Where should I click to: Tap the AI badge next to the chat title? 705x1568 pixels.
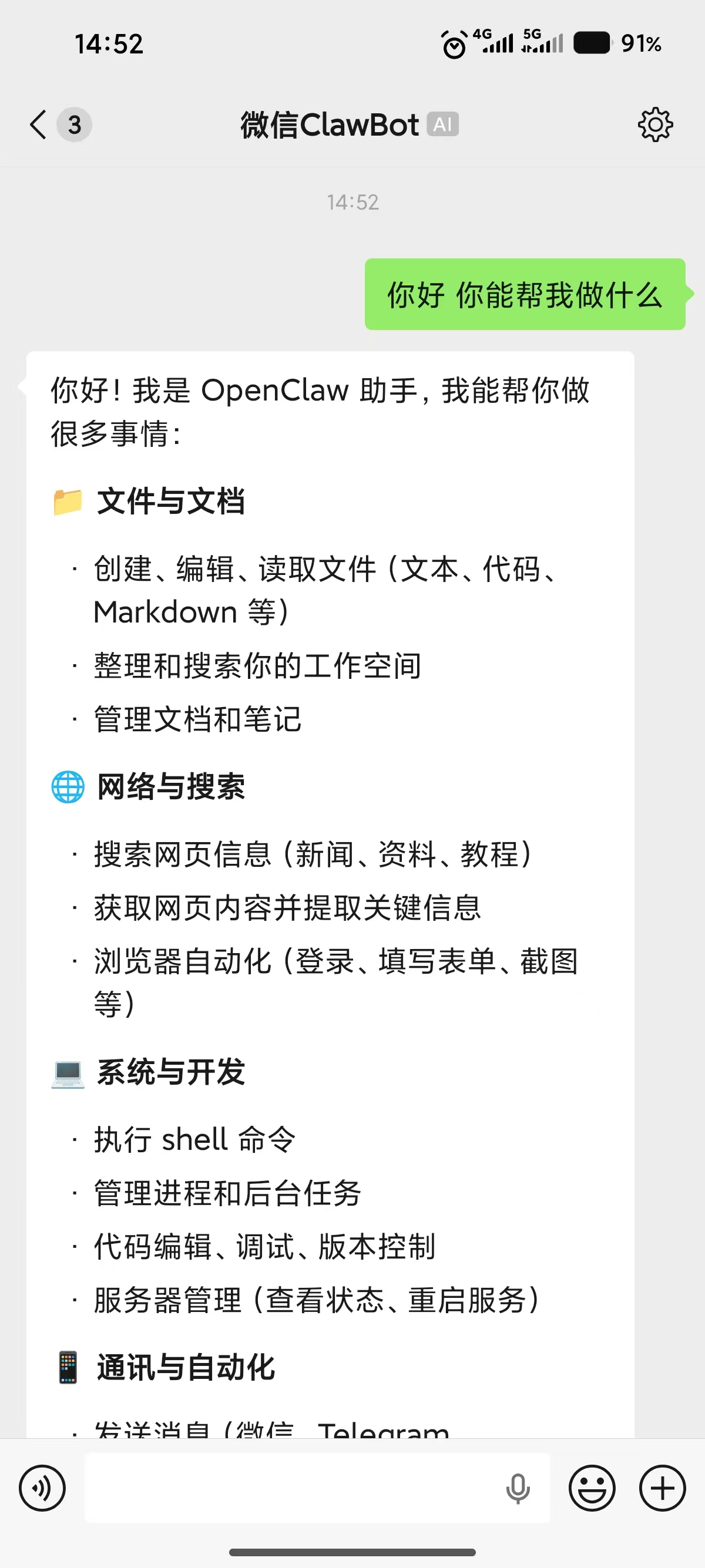[x=442, y=125]
